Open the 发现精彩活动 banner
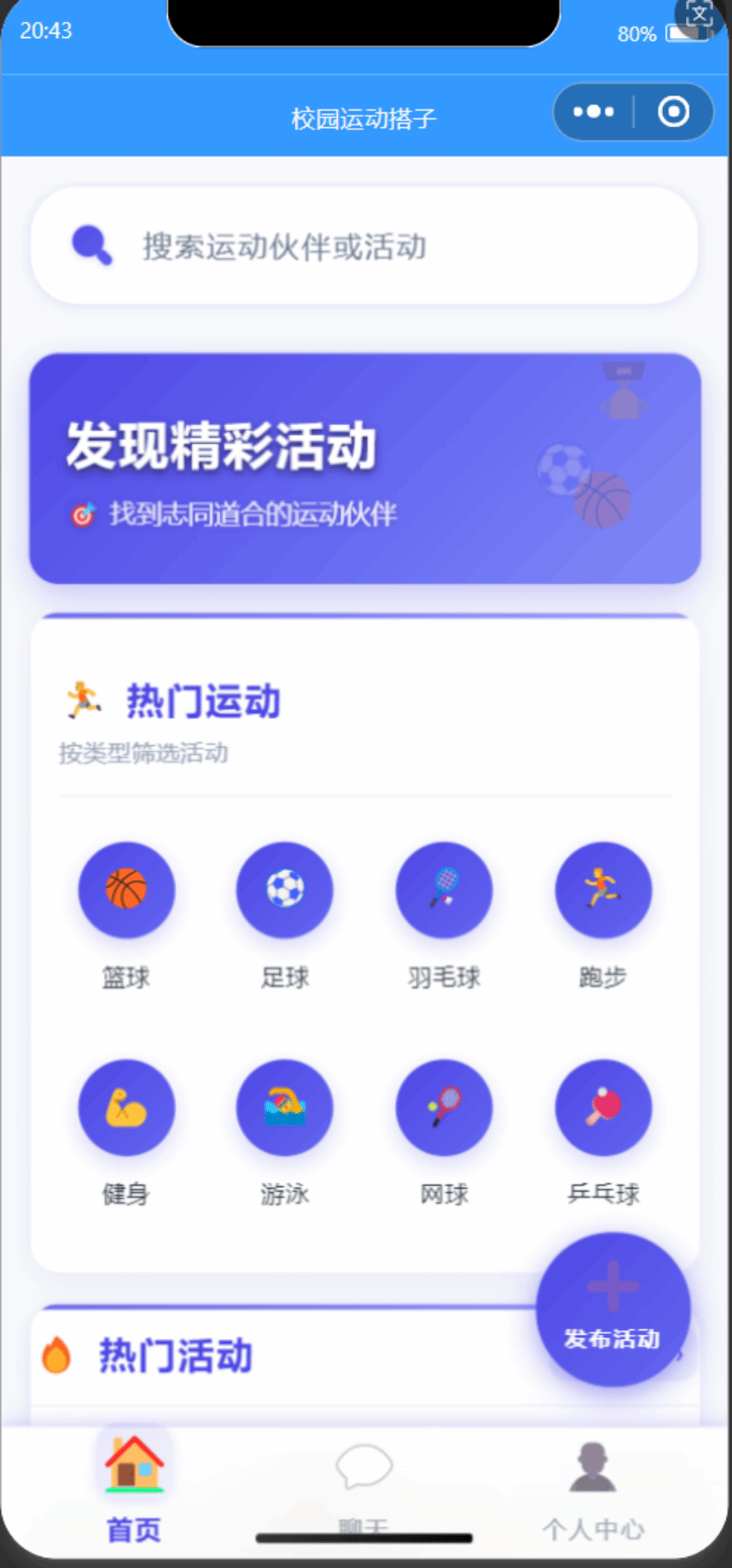 [x=364, y=468]
